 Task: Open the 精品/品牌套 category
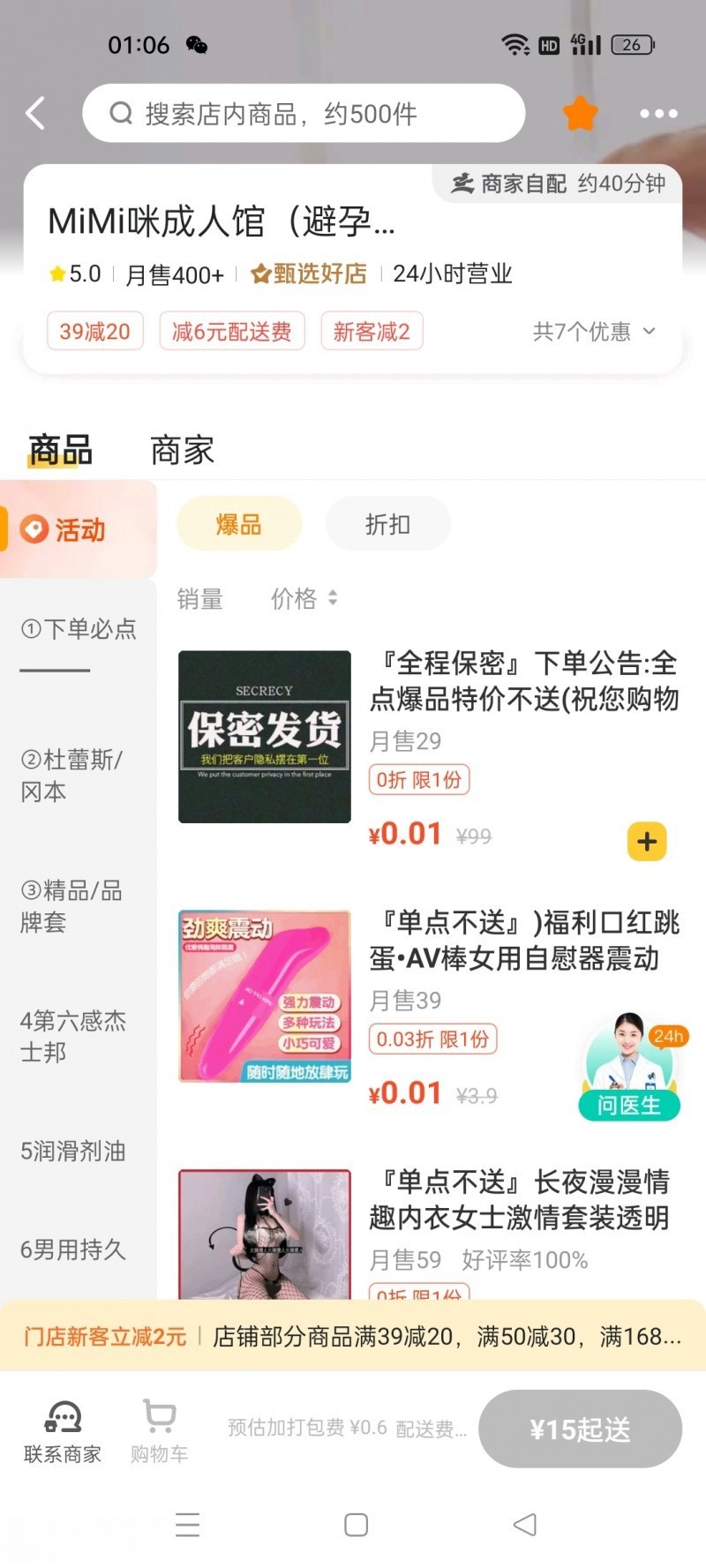pos(73,905)
